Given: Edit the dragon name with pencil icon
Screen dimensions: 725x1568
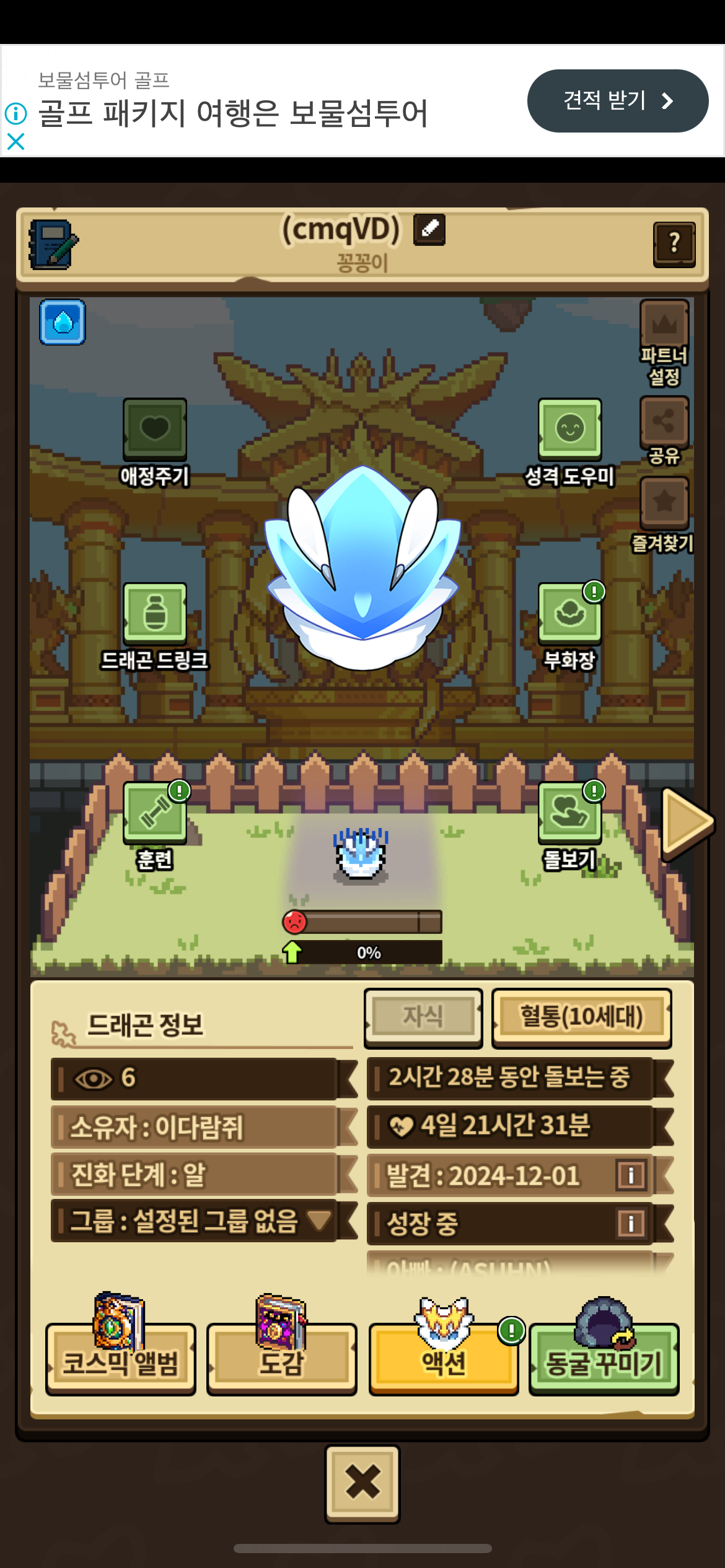Looking at the screenshot, I should pyautogui.click(x=429, y=230).
